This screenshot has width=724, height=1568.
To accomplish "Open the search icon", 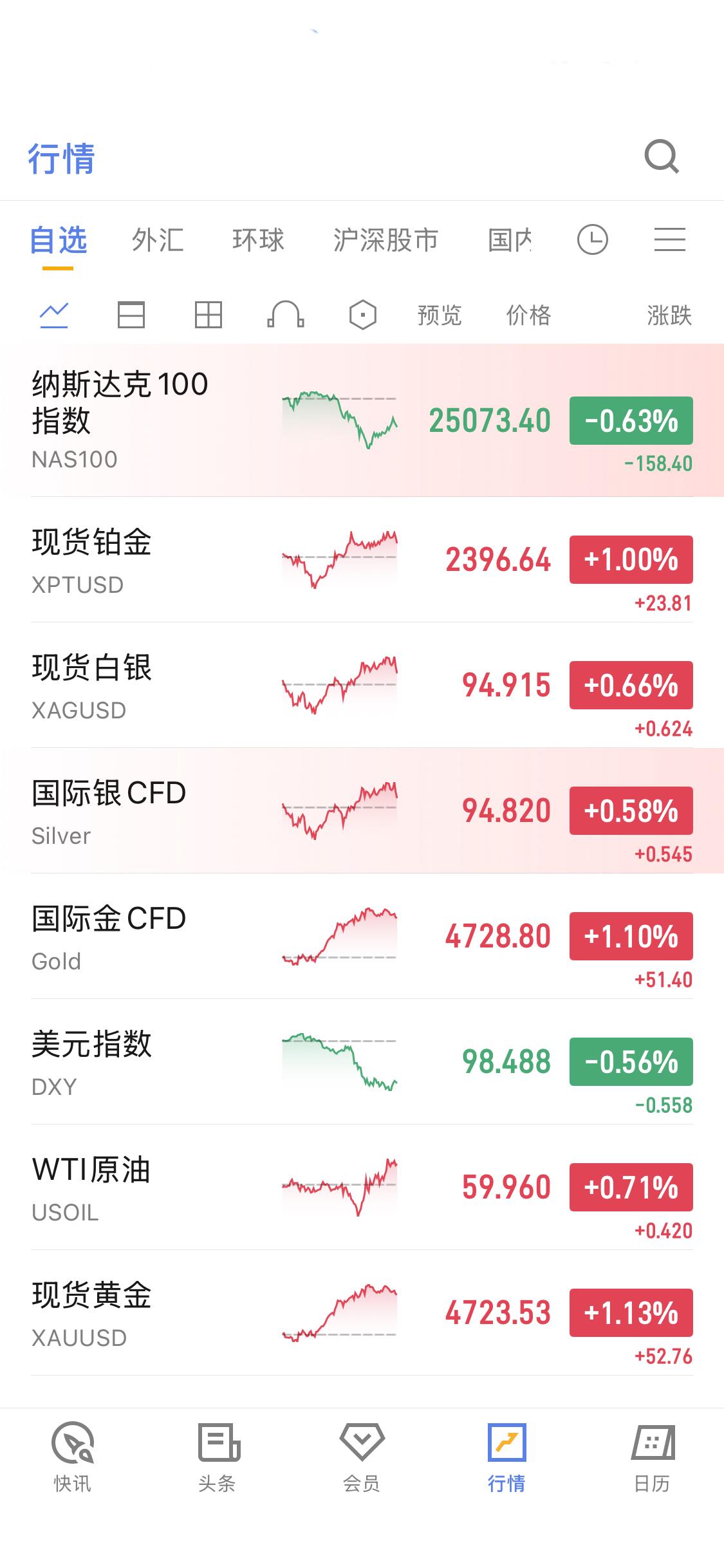I will point(662,158).
